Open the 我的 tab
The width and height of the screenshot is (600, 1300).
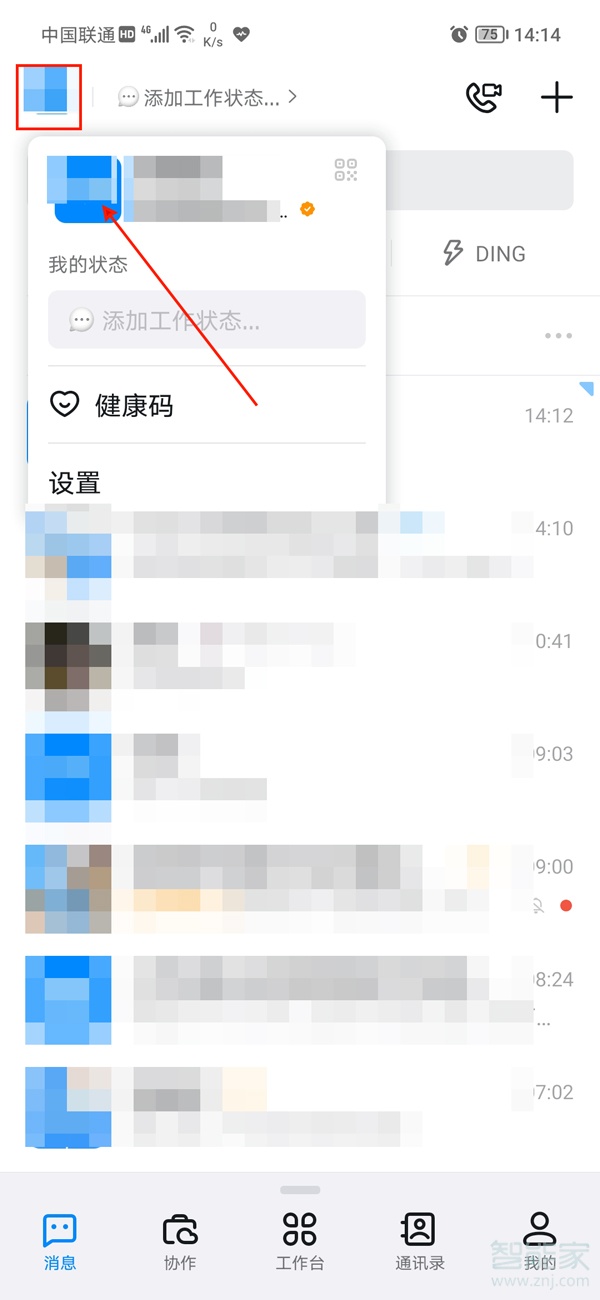[x=540, y=1241]
